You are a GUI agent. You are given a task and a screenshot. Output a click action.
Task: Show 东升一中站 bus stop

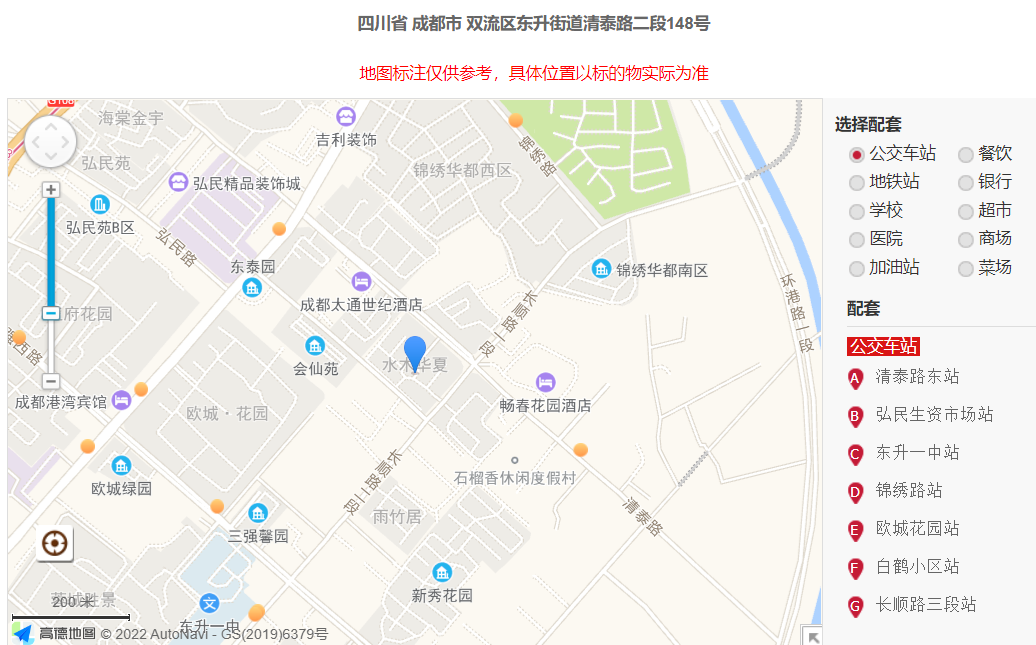point(917,453)
